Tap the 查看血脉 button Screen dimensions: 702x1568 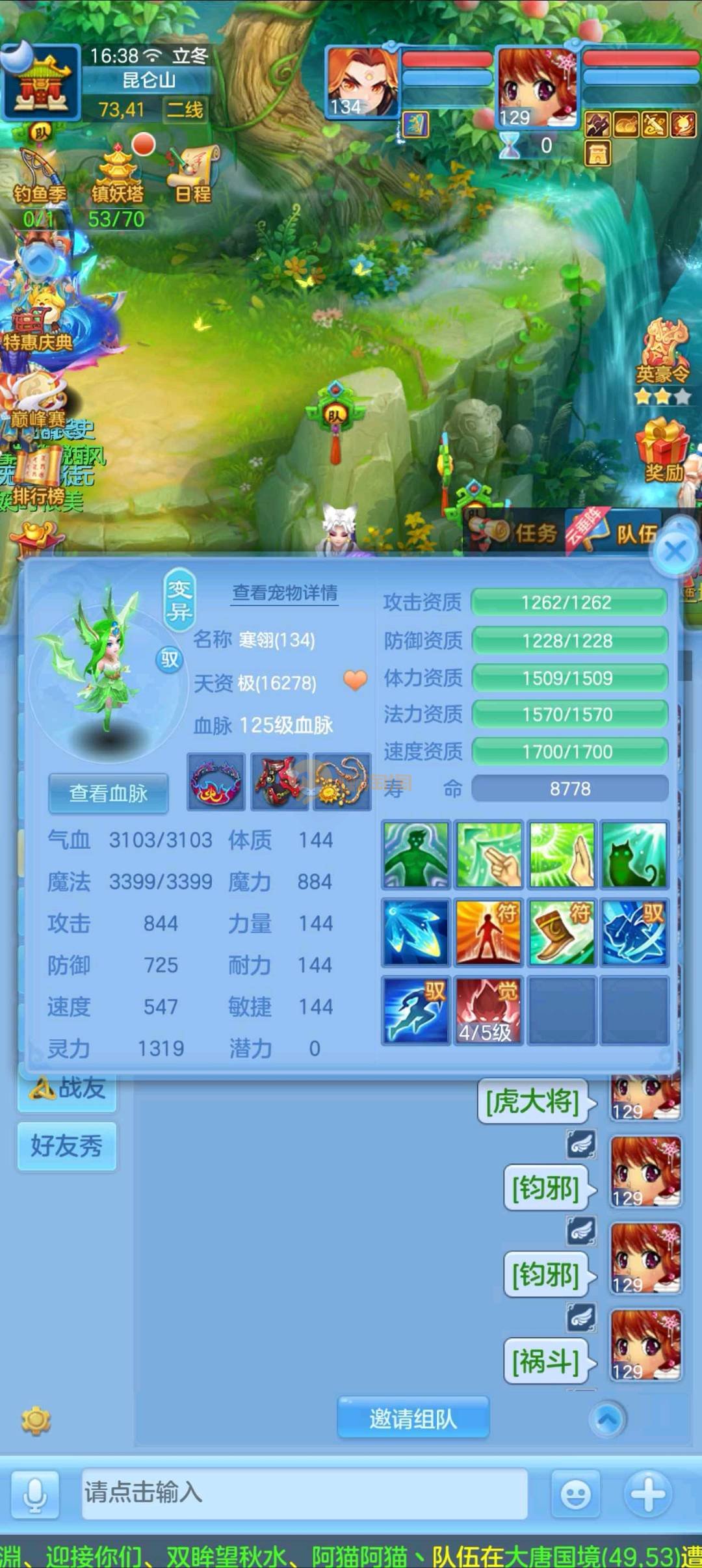click(x=109, y=793)
